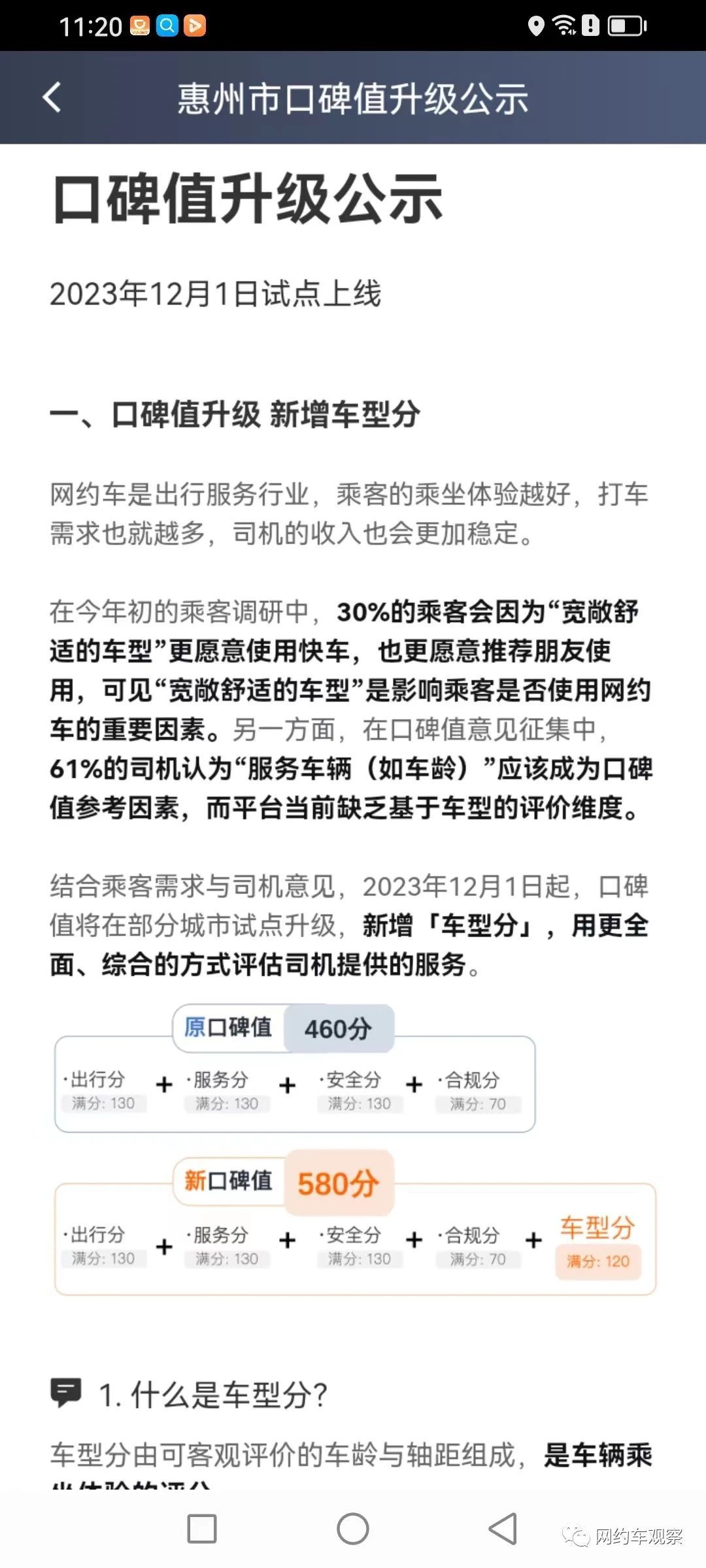
Task: Tap the system home button
Action: point(353,1529)
